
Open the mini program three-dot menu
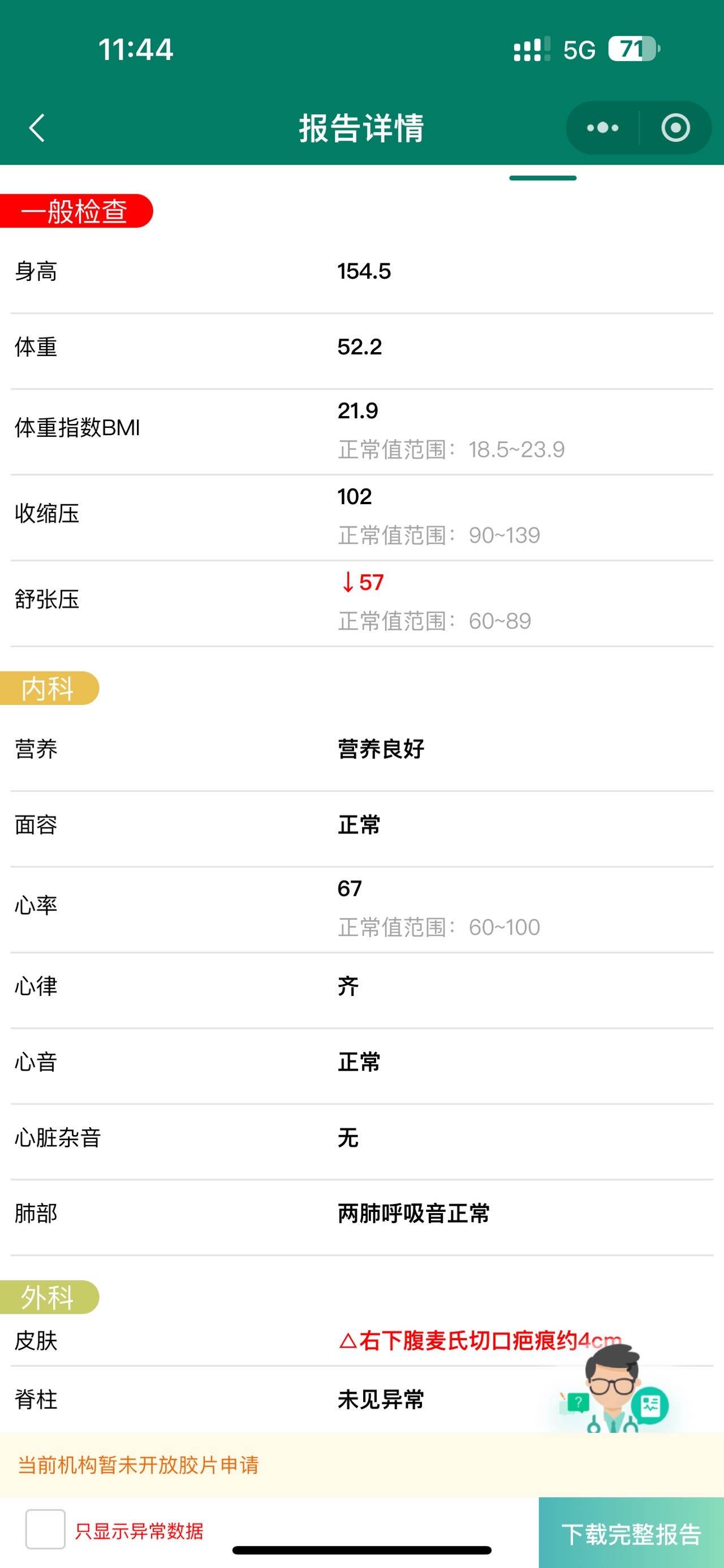coord(602,128)
